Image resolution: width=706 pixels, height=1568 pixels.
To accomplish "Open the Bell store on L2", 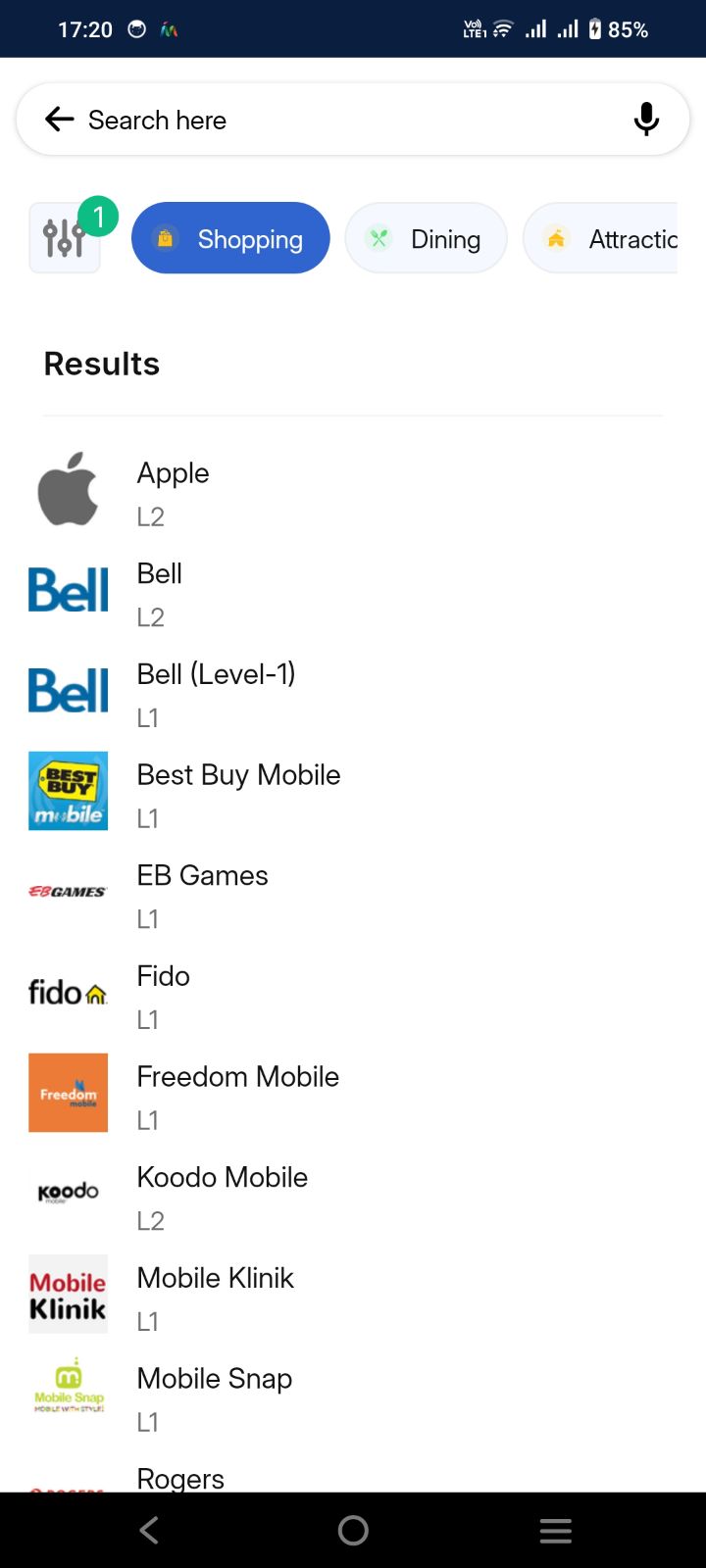I will point(160,592).
